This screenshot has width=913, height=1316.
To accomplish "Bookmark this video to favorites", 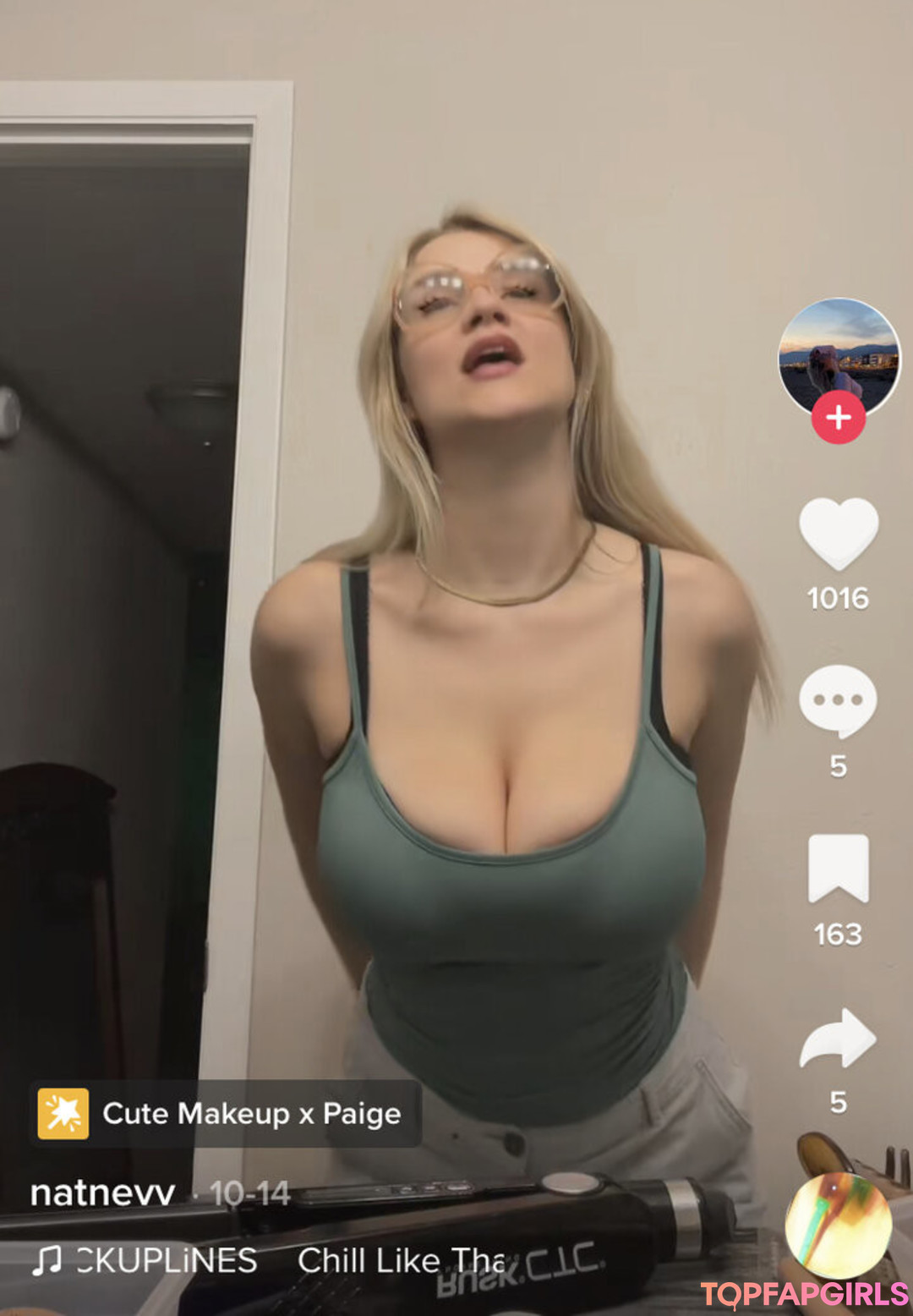I will click(x=838, y=869).
